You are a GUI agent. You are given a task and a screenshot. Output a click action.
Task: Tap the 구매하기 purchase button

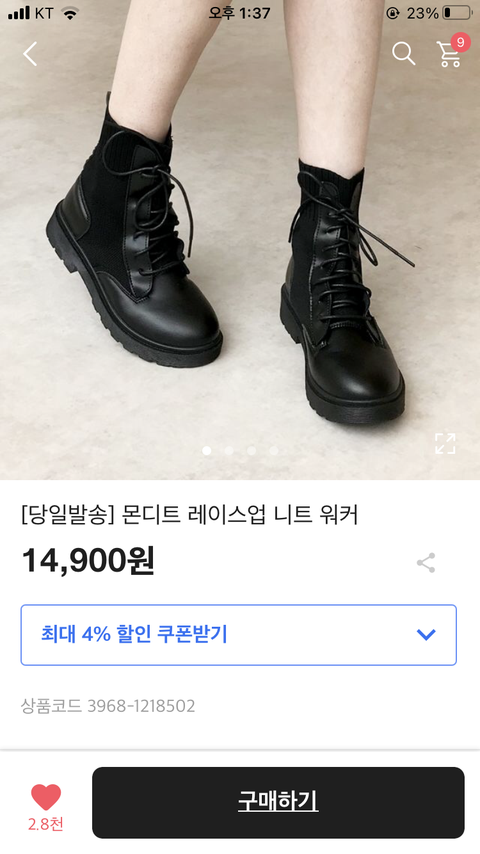(278, 802)
